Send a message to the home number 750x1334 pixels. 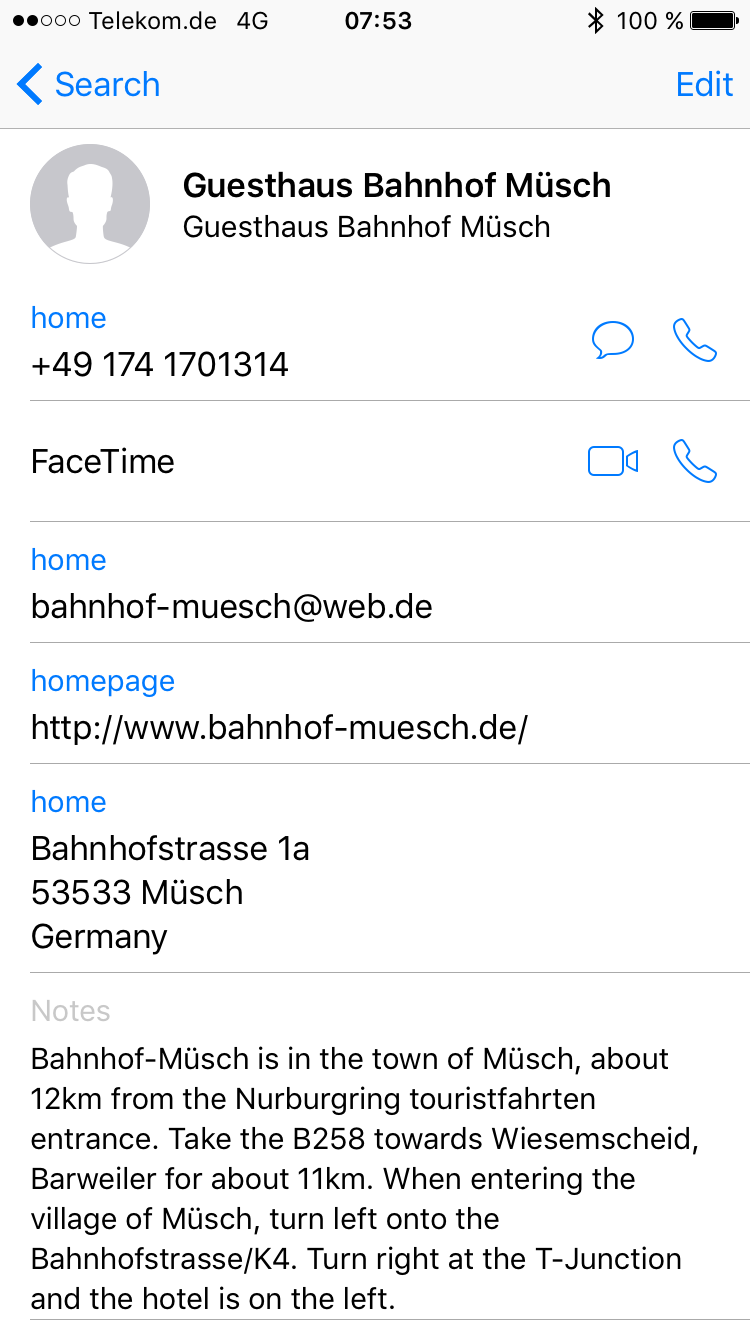point(613,340)
